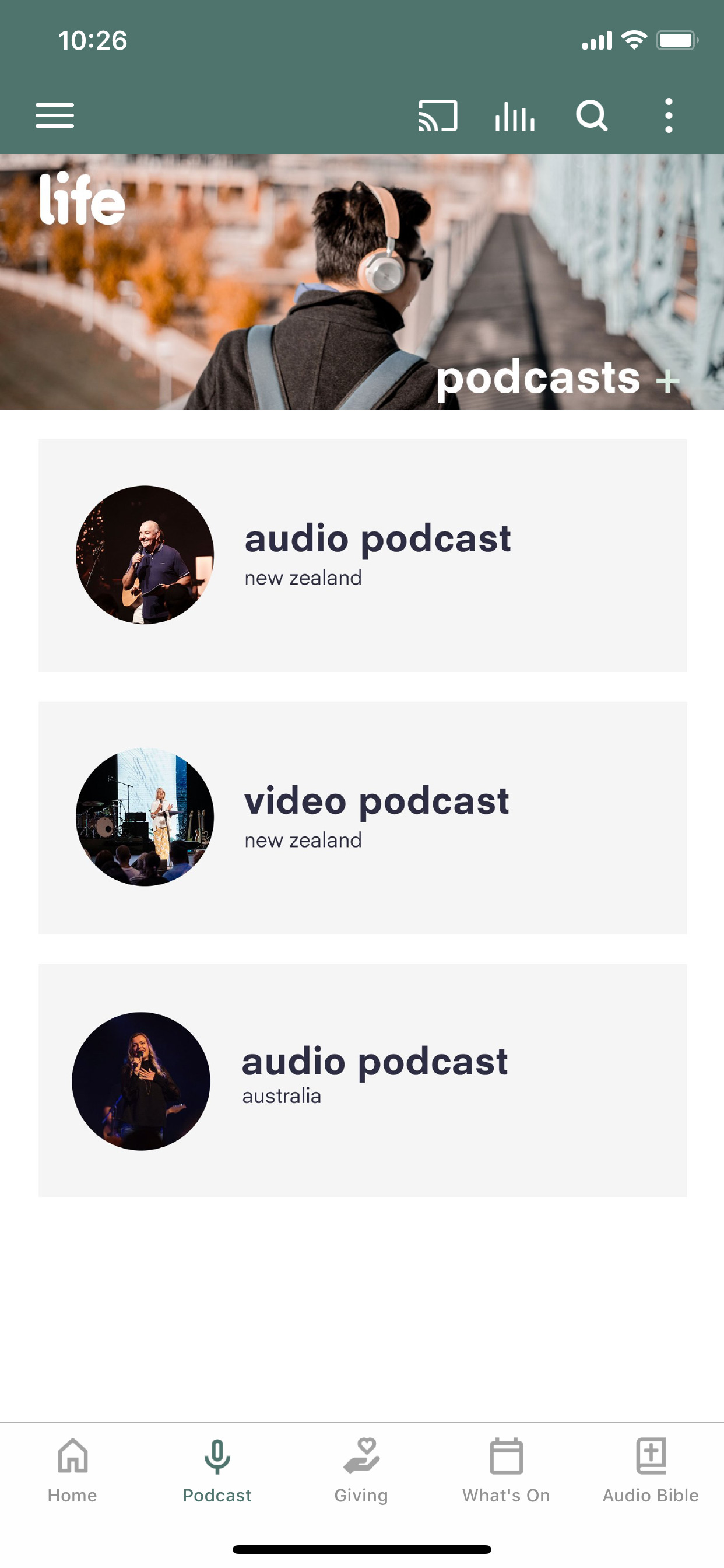Open the Australia audio podcast
724x1568 pixels.
pos(363,1080)
